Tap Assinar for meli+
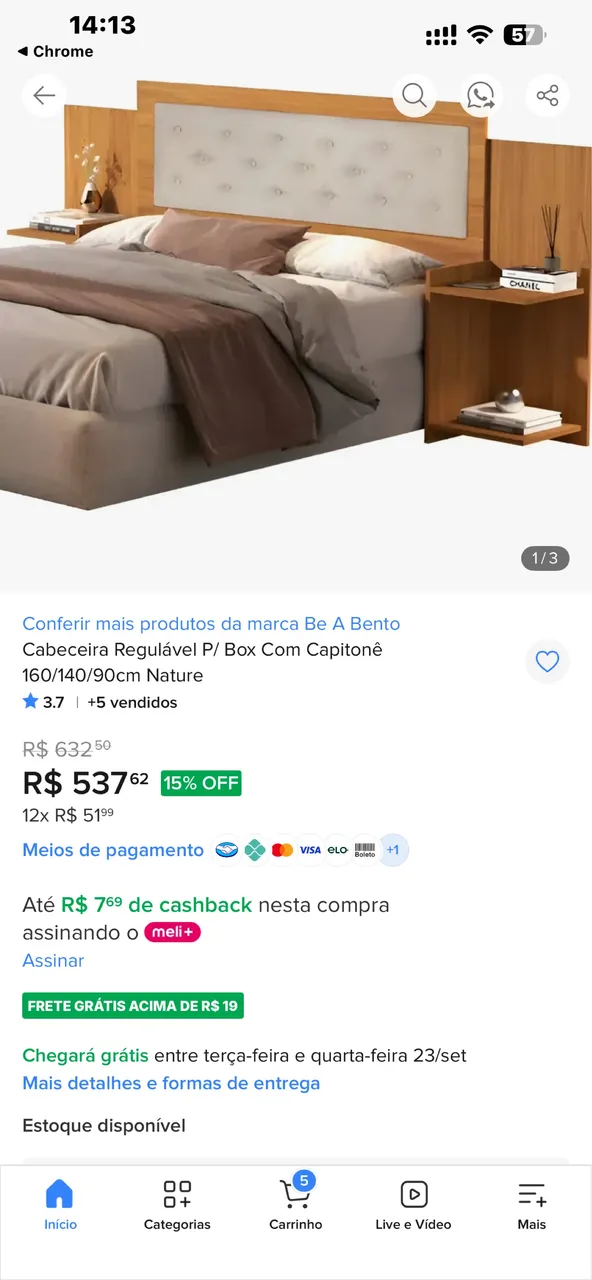The image size is (592, 1280). (x=53, y=960)
